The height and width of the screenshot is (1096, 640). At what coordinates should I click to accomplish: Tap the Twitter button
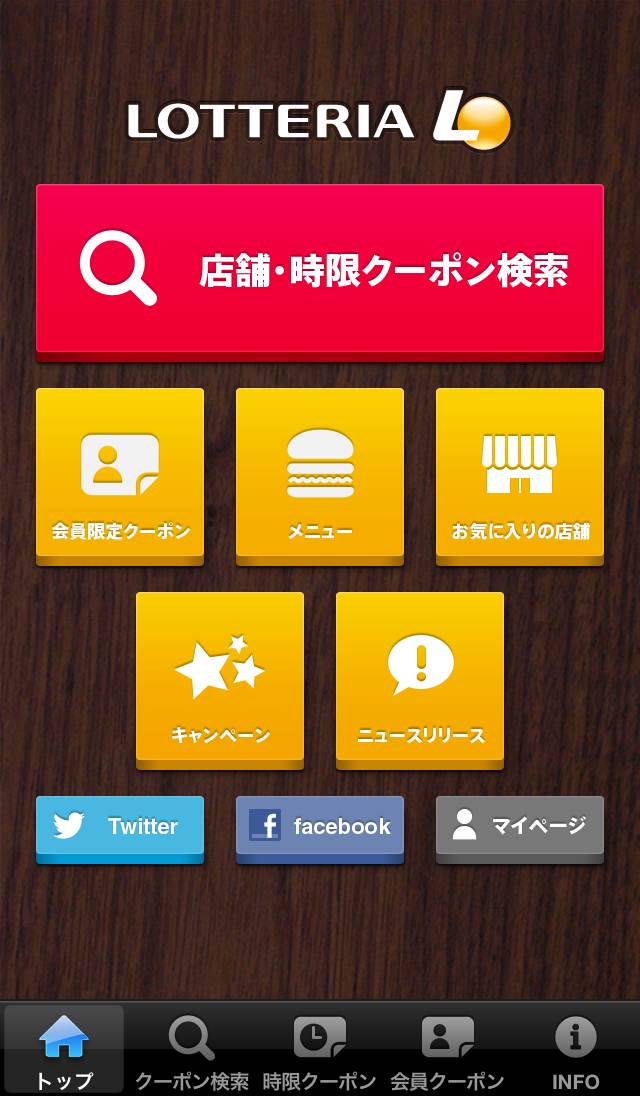point(120,826)
